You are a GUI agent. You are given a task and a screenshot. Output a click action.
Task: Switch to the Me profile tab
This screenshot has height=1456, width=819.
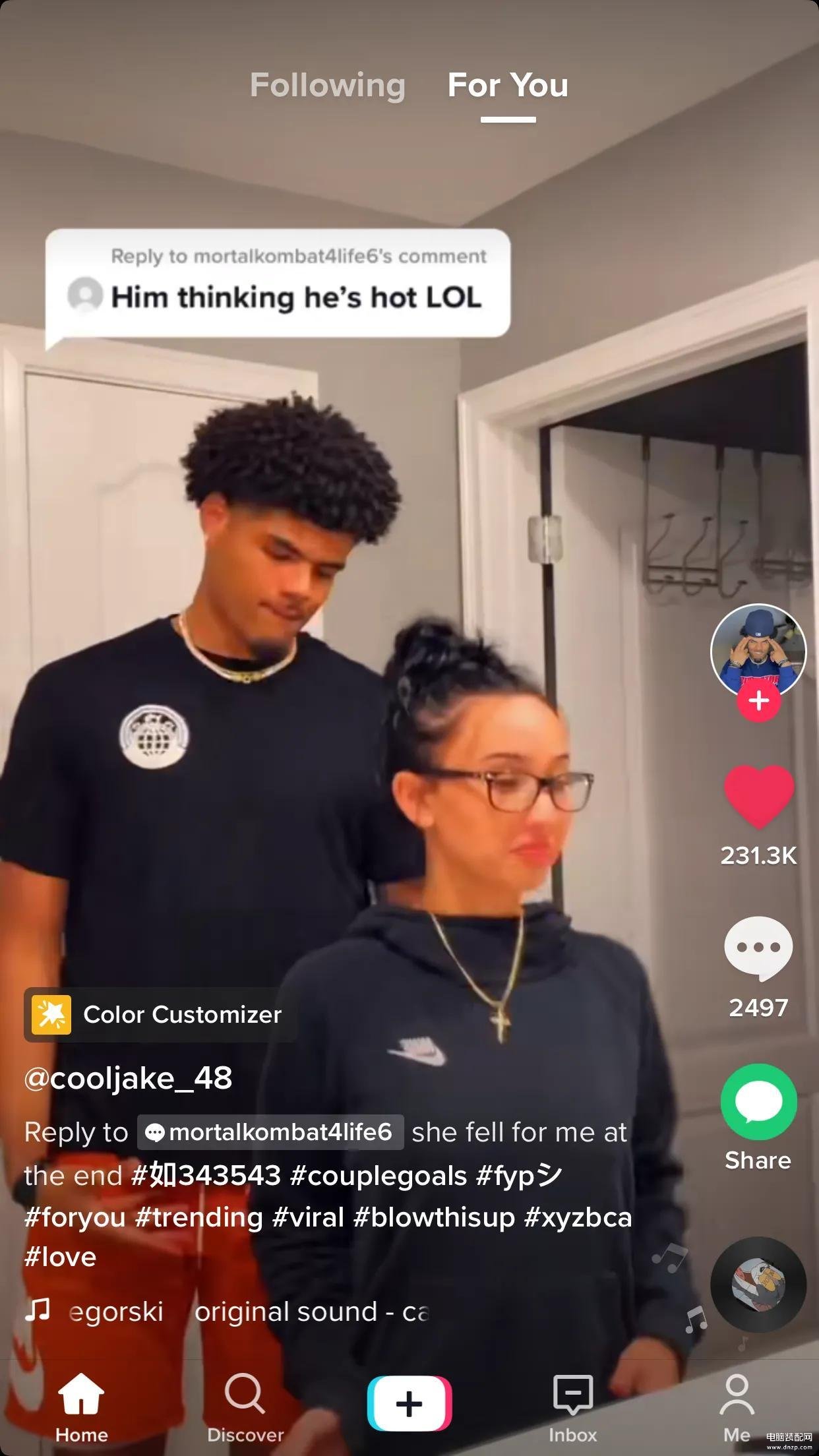pyautogui.click(x=737, y=1406)
